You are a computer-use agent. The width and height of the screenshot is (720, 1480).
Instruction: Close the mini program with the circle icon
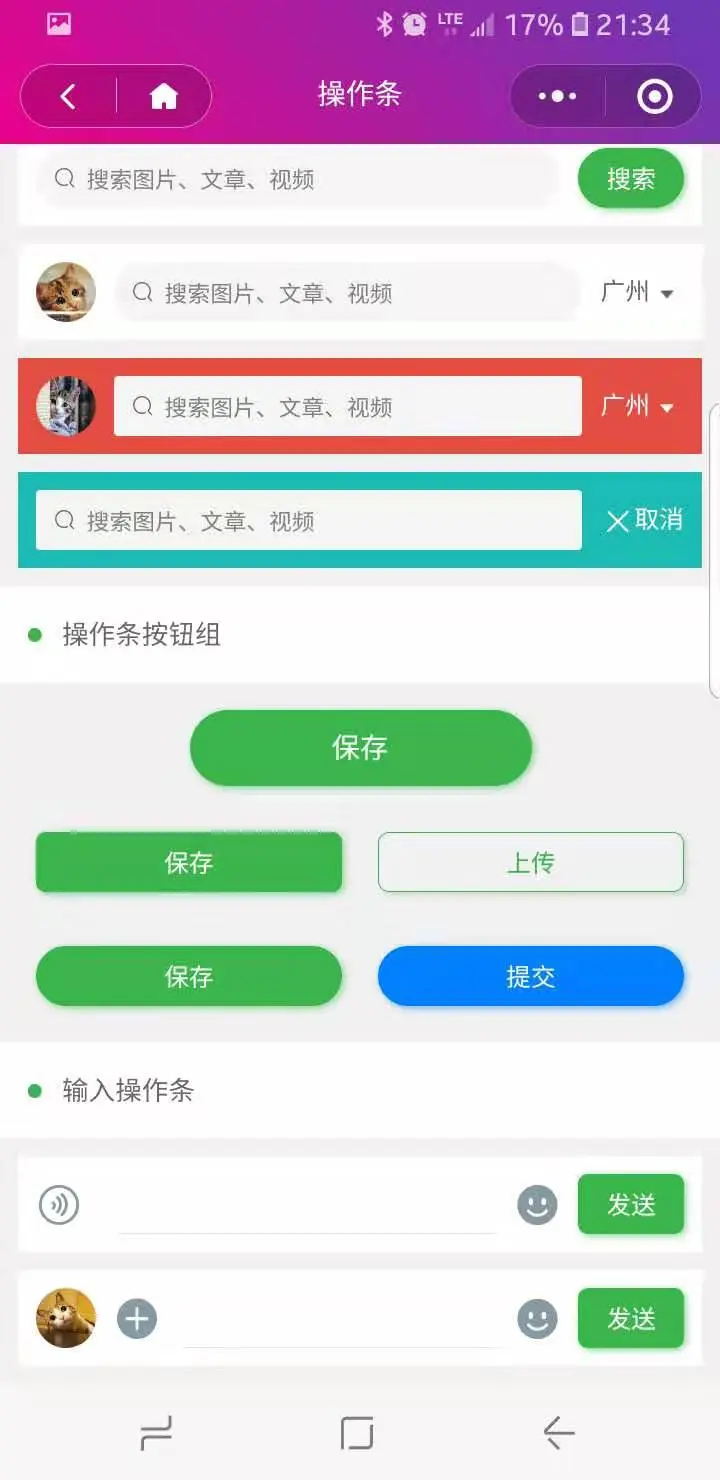pyautogui.click(x=655, y=96)
